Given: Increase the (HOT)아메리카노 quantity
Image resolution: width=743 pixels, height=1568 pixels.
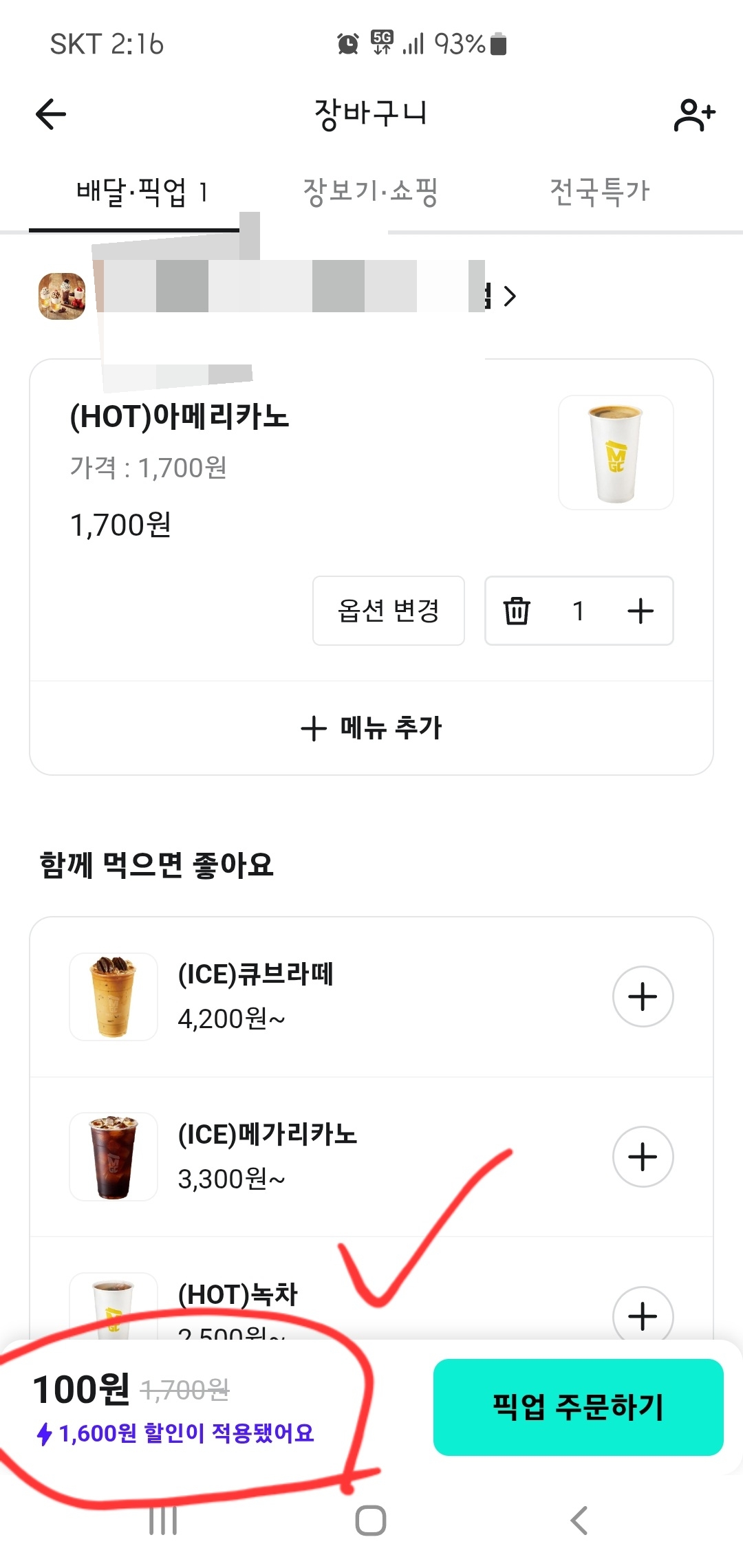Looking at the screenshot, I should 640,611.
